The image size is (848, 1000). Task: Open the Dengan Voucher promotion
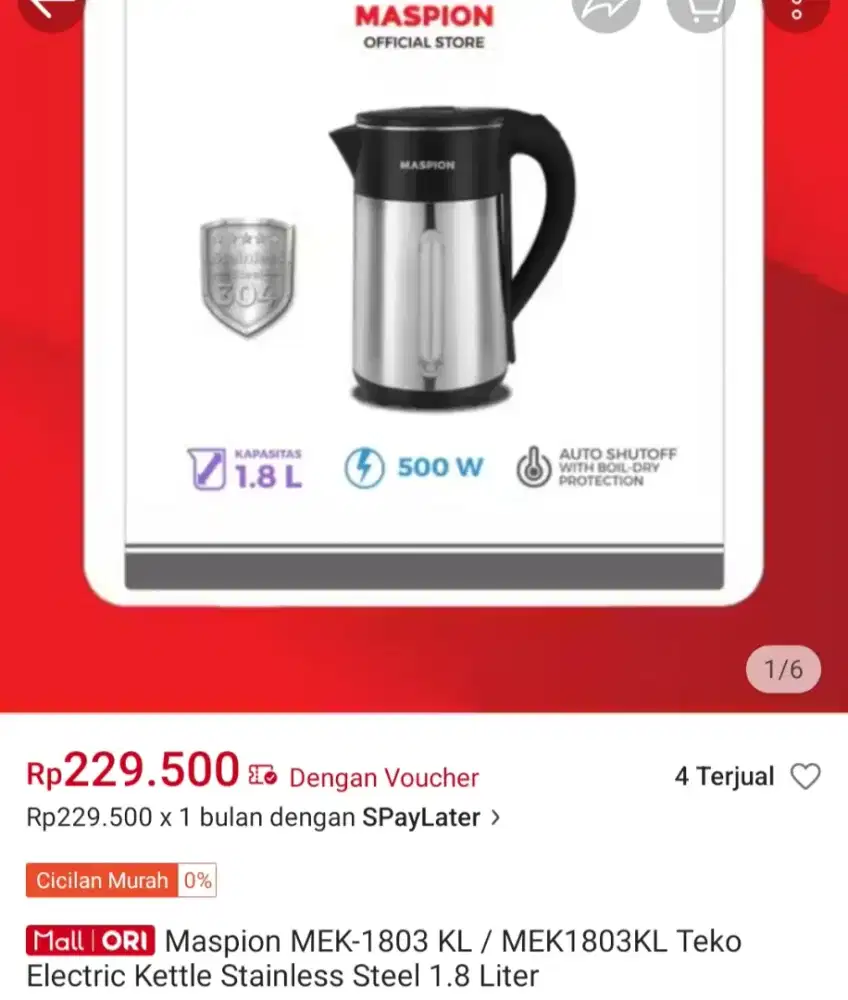tap(382, 778)
